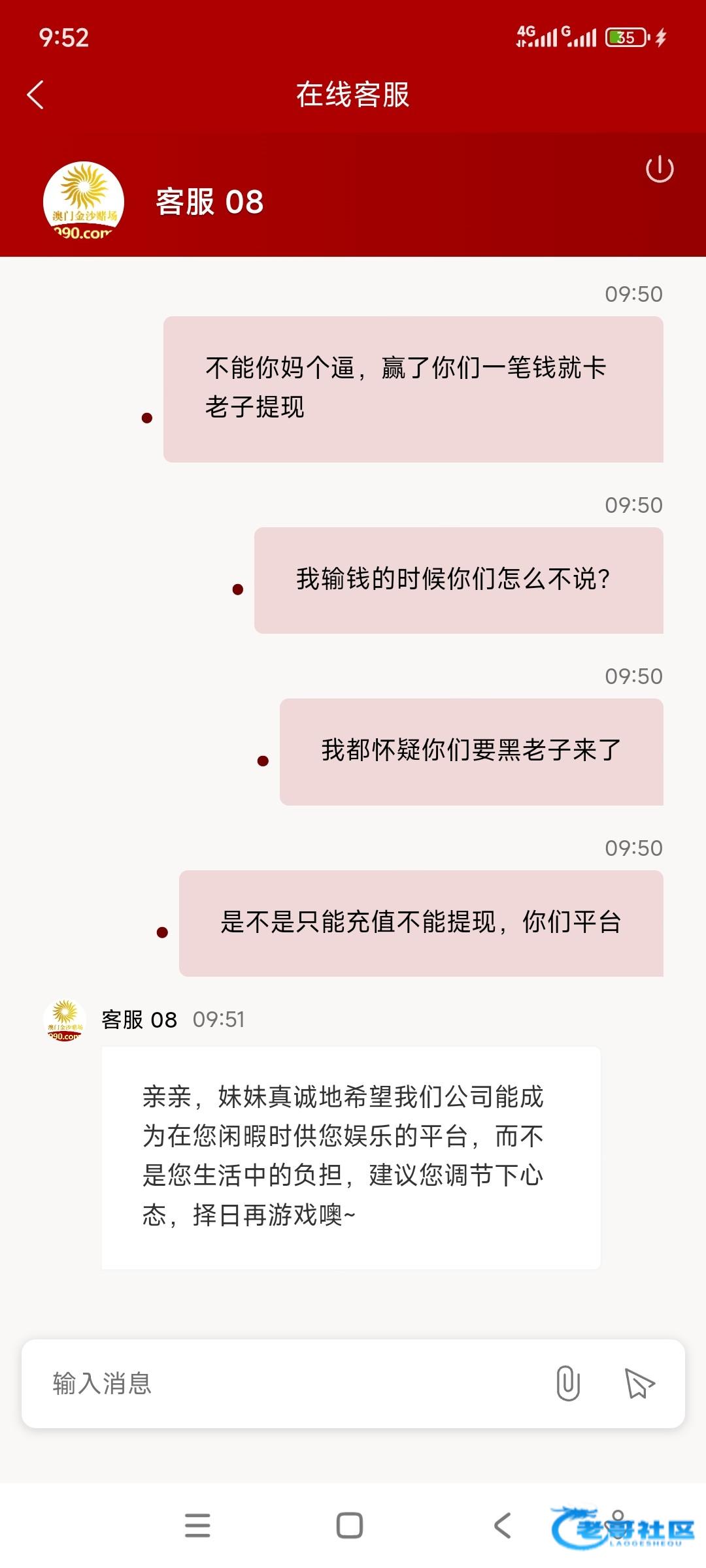Image resolution: width=706 pixels, height=1568 pixels.
Task: End the session with the power icon
Action: click(659, 169)
